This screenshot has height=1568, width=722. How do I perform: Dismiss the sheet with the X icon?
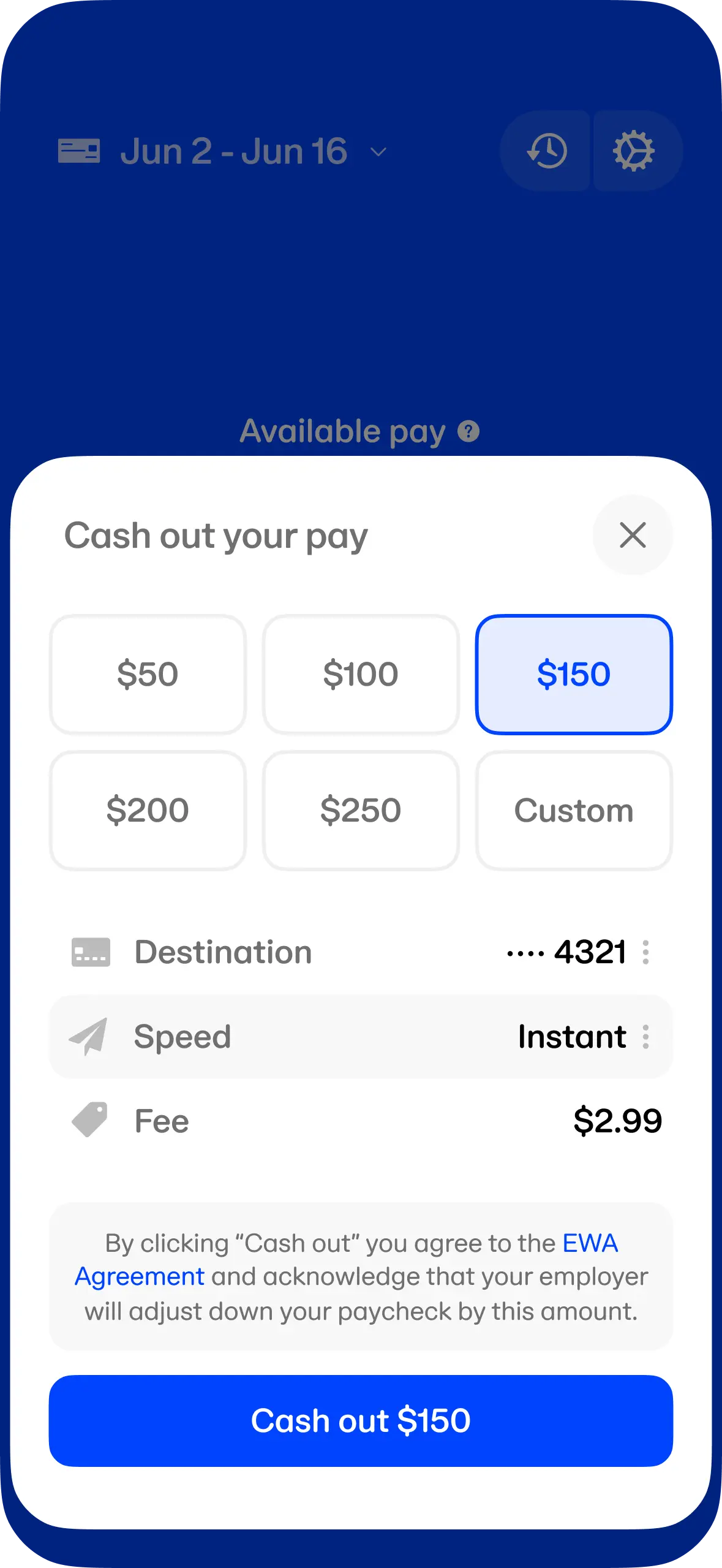point(632,535)
